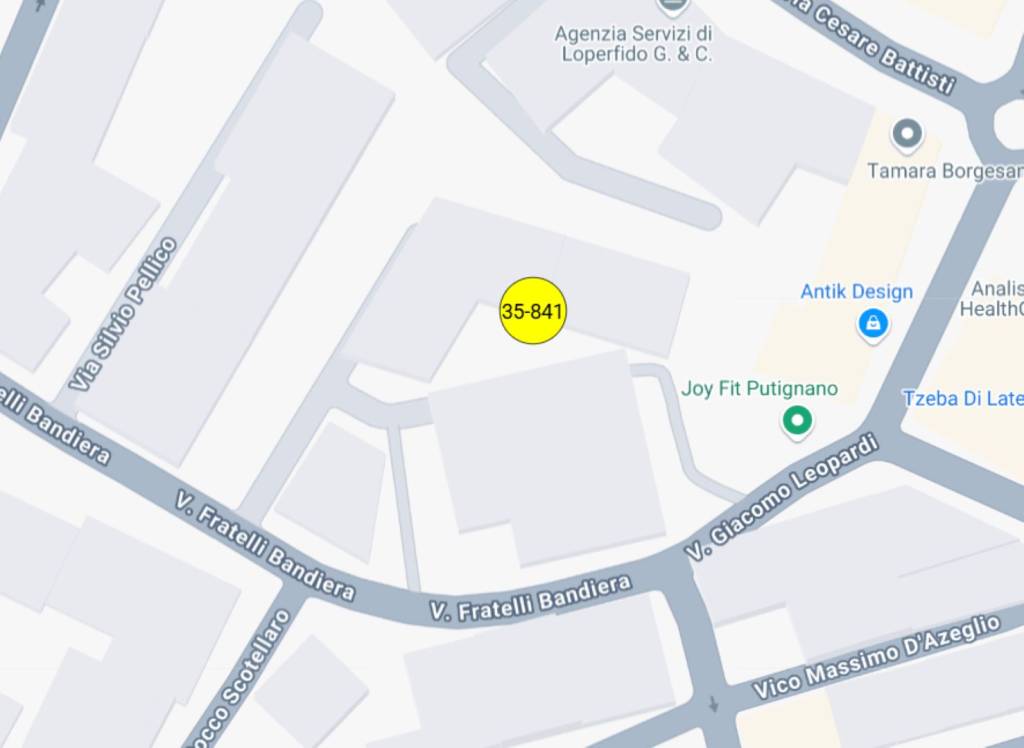Open Agenzia Servizi di Loperfido place

(674, 6)
